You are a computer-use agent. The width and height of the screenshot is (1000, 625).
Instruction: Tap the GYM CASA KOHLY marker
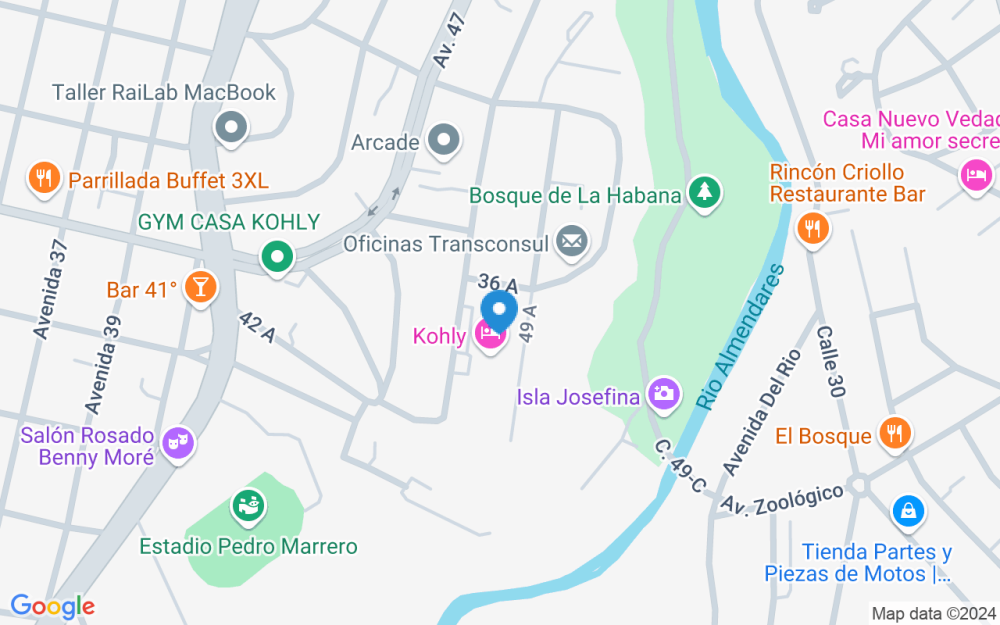tap(276, 257)
